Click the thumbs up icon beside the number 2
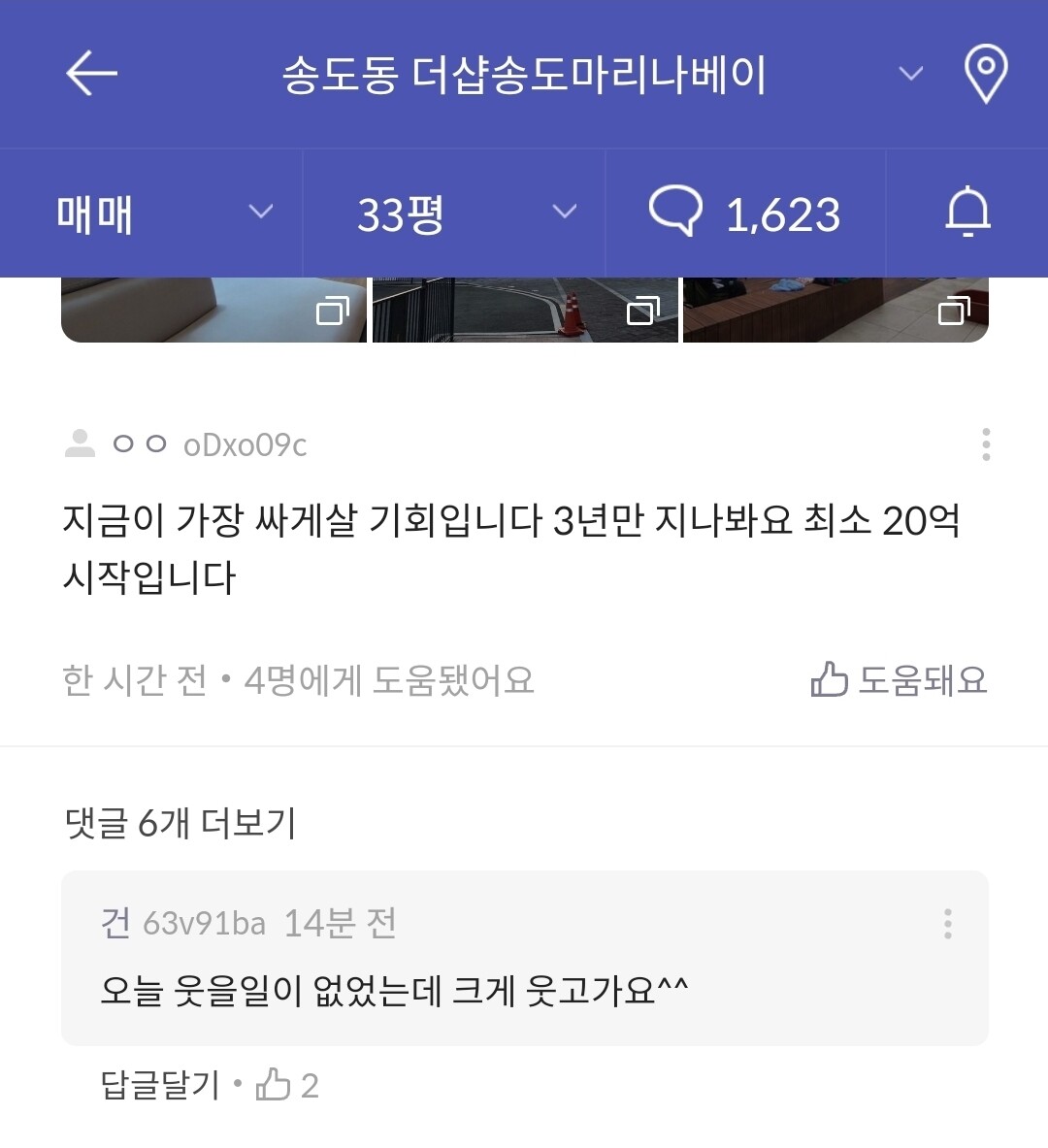Screen dimensions: 1048x1148 (275, 1085)
